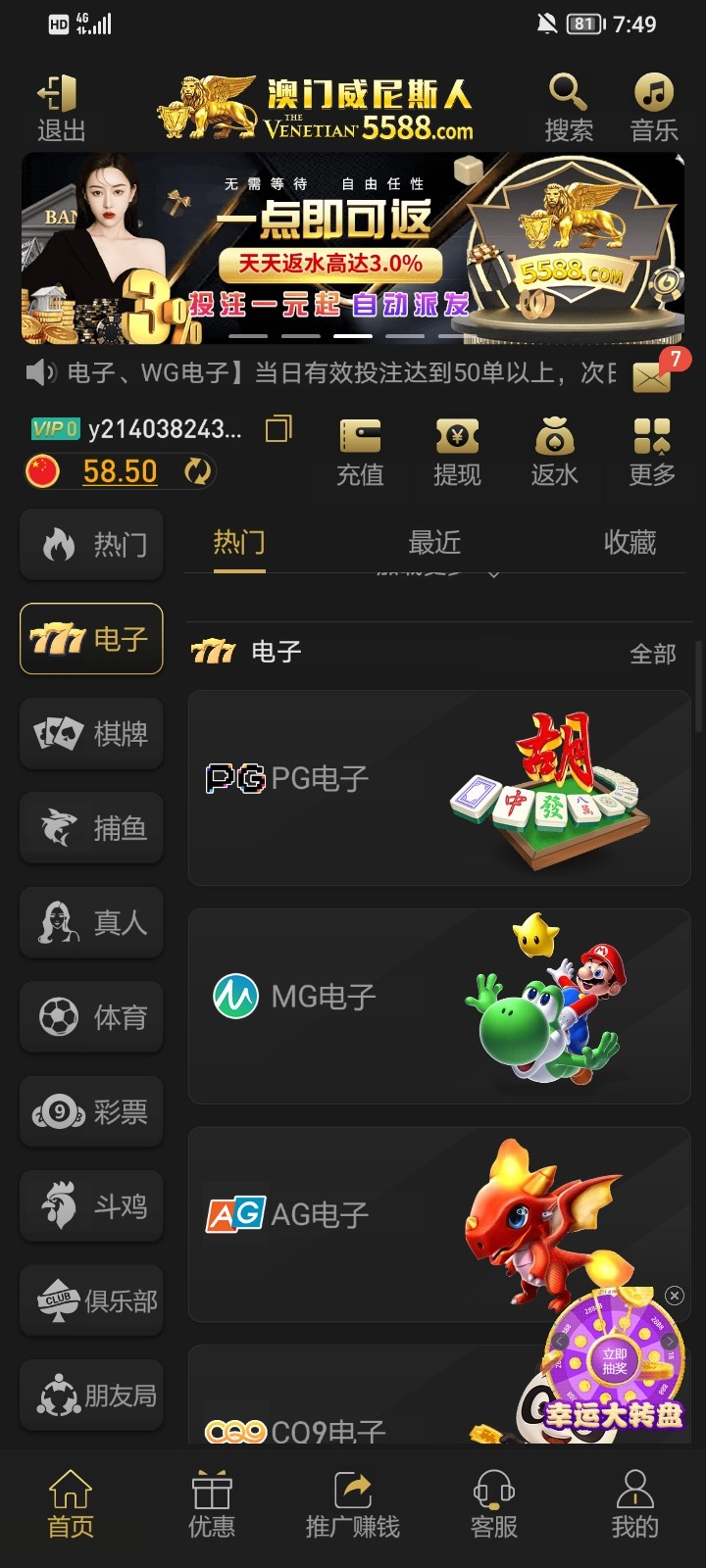Viewport: 706px width, 1568px height.
Task: Dismiss the 幸运大转盘 floating wheel
Action: coord(675,1296)
